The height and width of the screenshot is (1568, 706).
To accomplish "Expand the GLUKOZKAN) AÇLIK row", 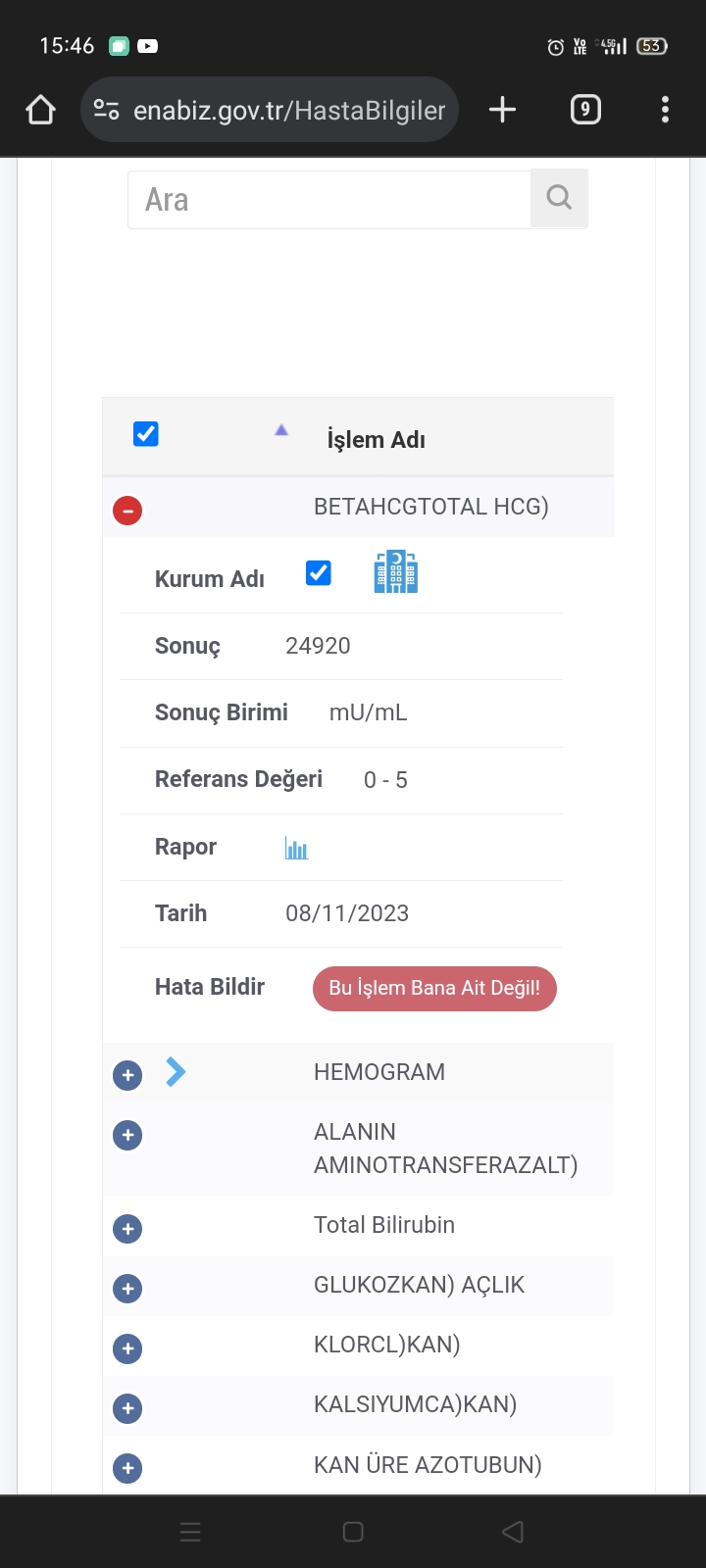I will point(127,1289).
